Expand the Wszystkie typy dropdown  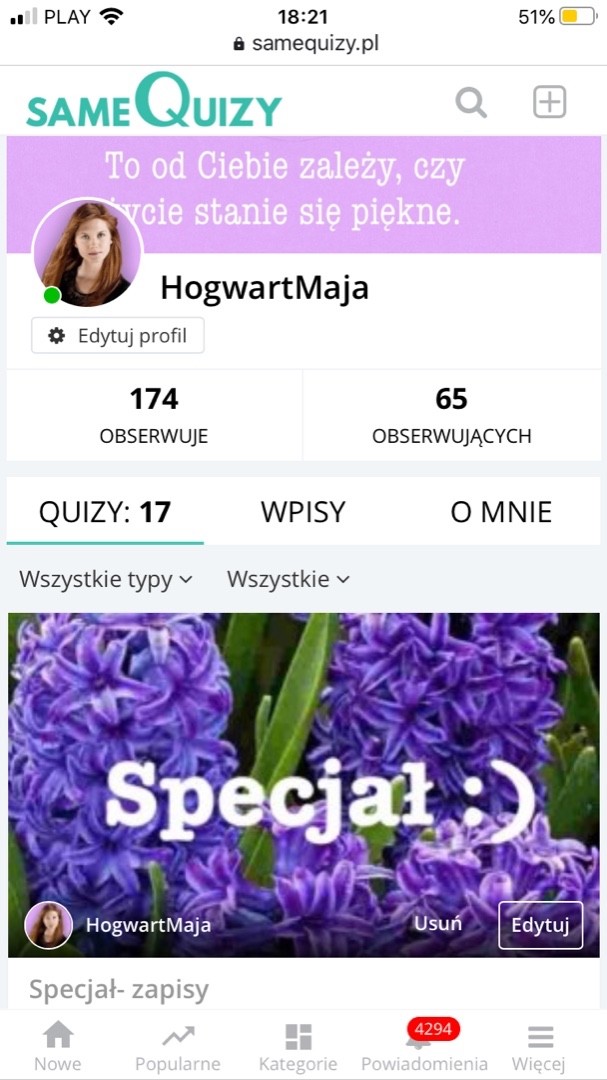pos(106,579)
